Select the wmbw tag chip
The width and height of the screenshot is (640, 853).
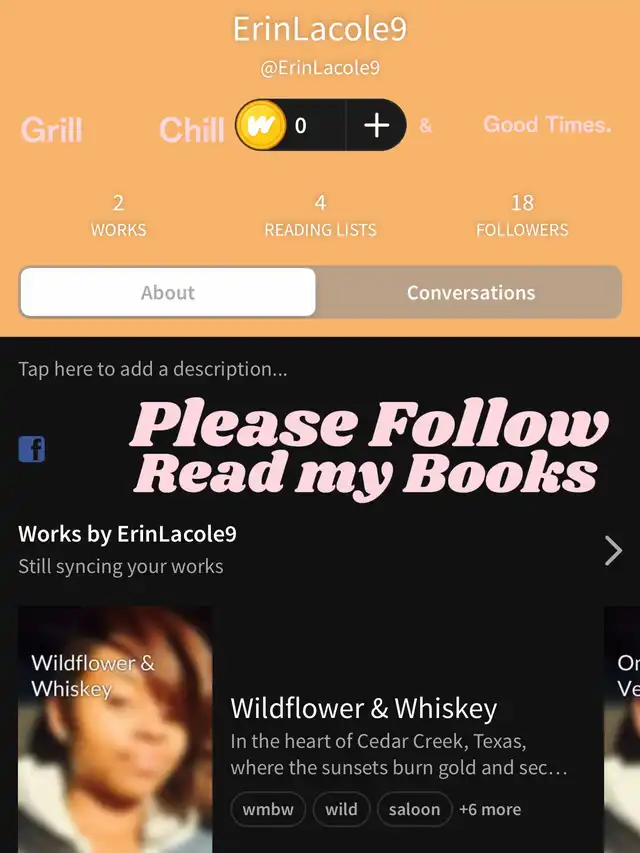coord(268,809)
